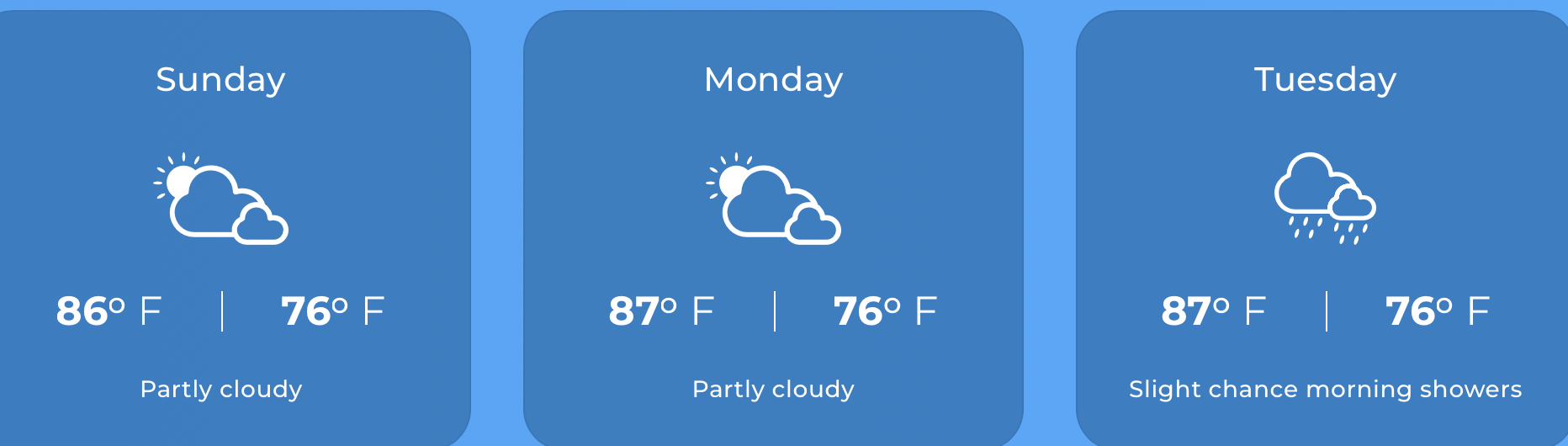This screenshot has width=1568, height=446.
Task: Open Sunday's forecast card
Action: pyautogui.click(x=220, y=227)
